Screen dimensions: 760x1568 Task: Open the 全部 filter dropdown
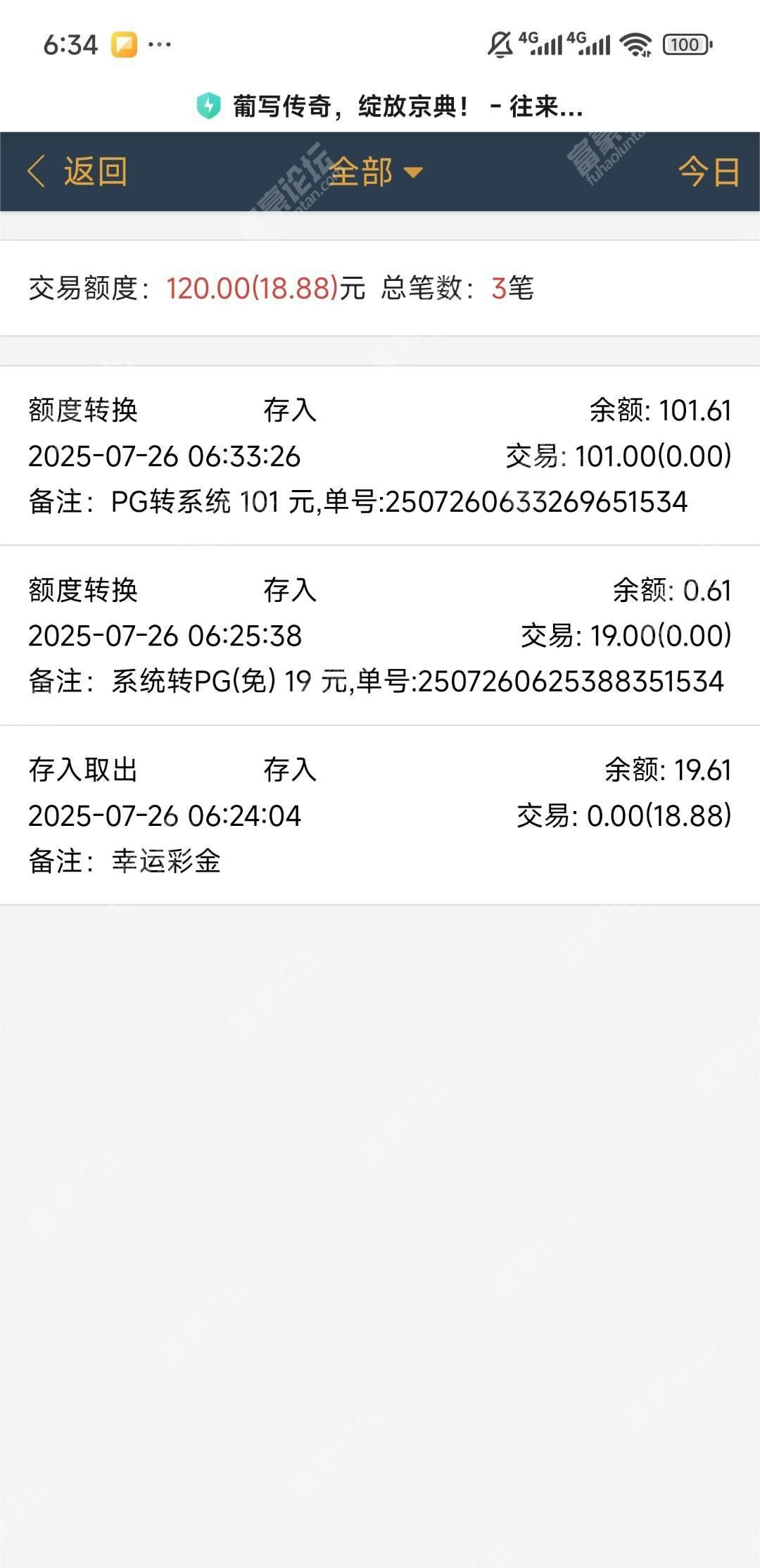(376, 172)
